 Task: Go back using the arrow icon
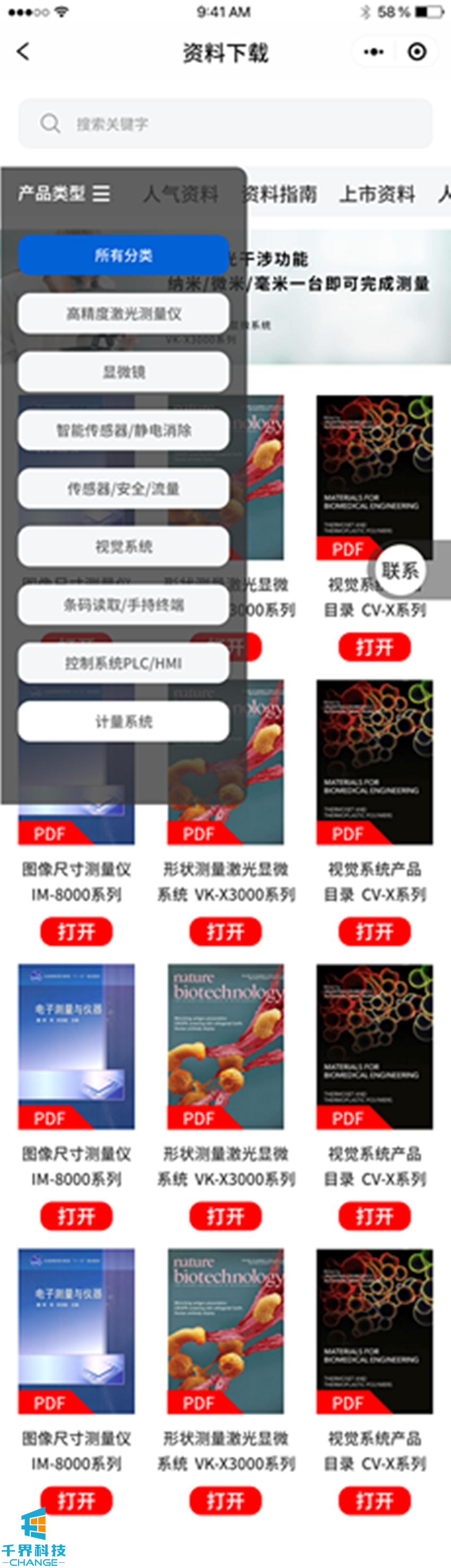click(23, 52)
